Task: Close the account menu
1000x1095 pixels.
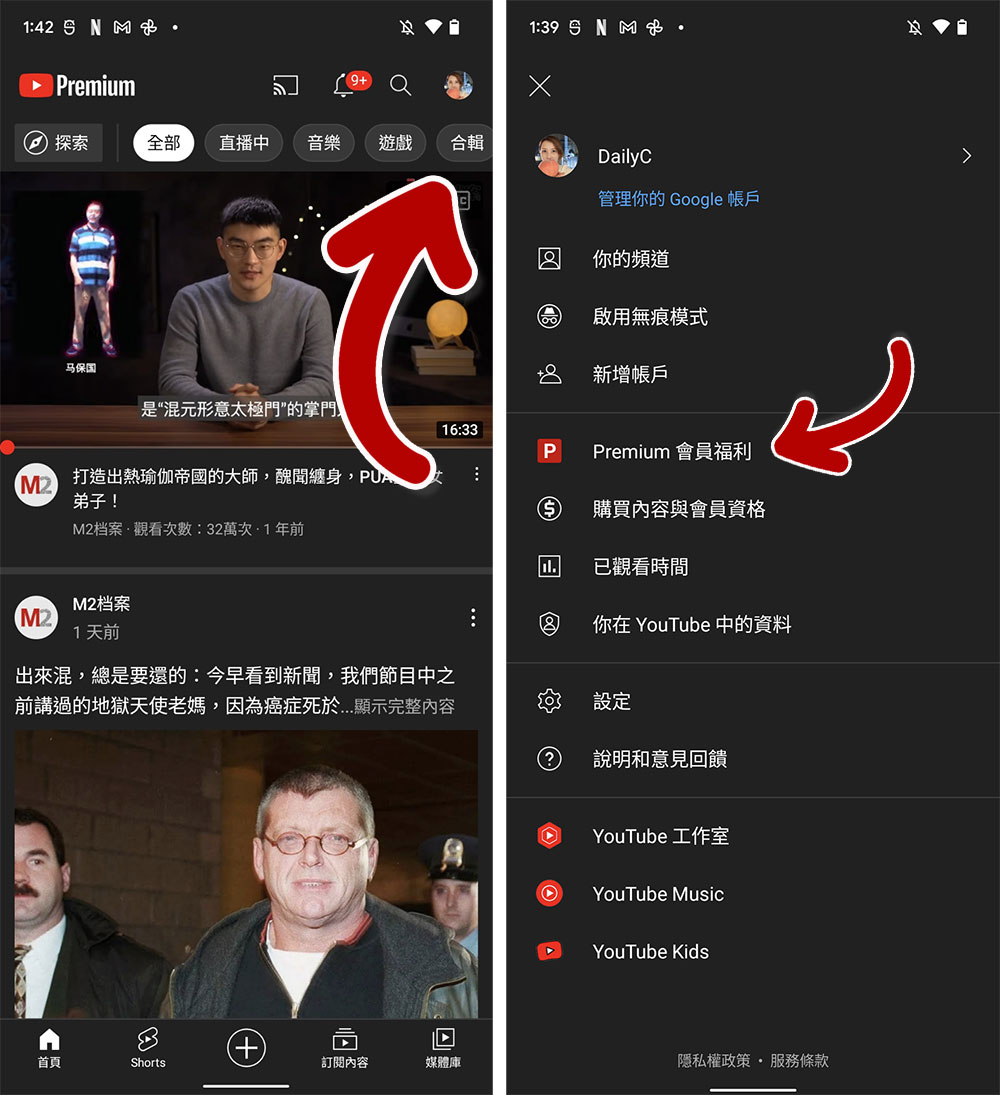Action: click(x=540, y=86)
